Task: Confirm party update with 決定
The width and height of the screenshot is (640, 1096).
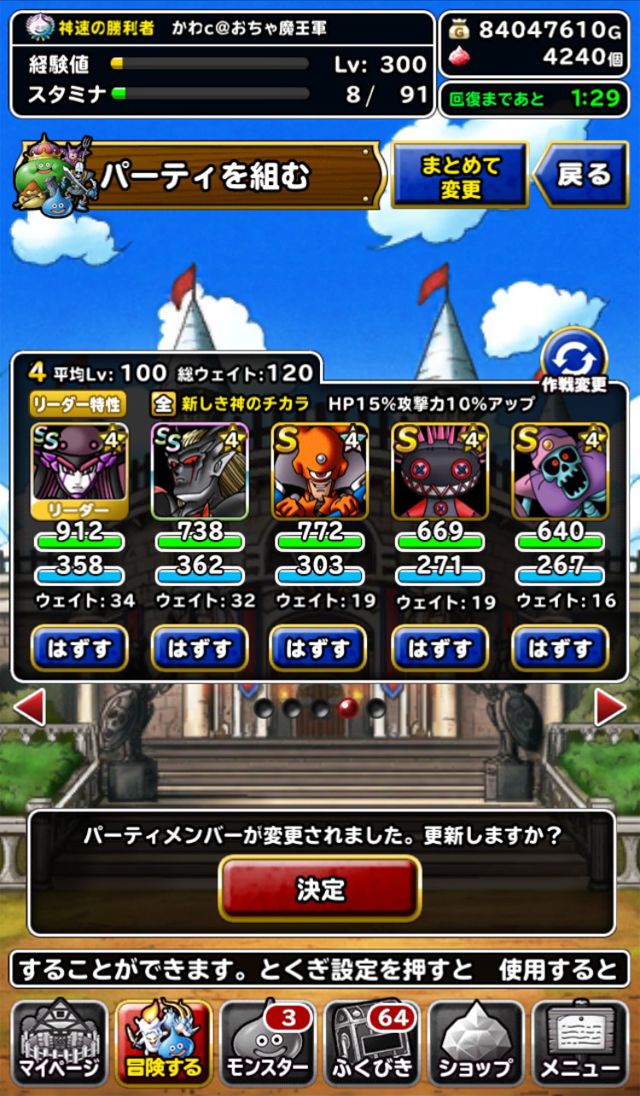Action: click(320, 888)
